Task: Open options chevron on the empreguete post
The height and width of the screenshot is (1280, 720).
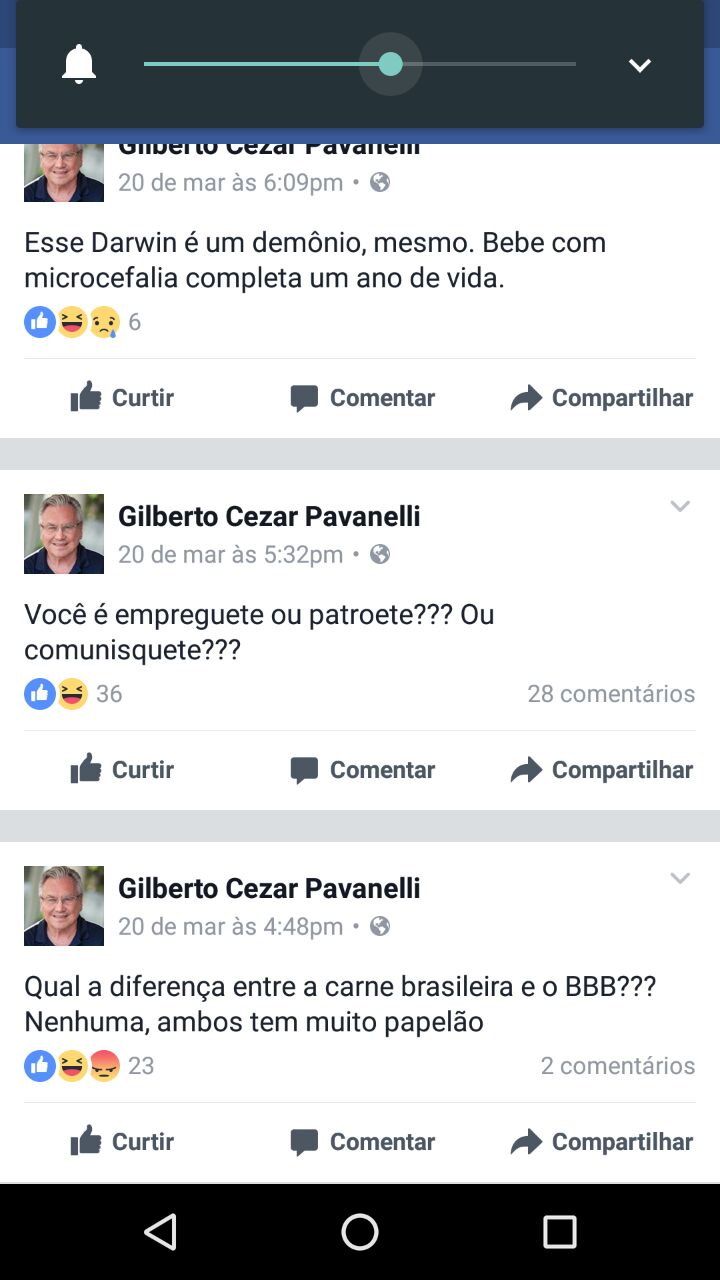Action: click(680, 507)
